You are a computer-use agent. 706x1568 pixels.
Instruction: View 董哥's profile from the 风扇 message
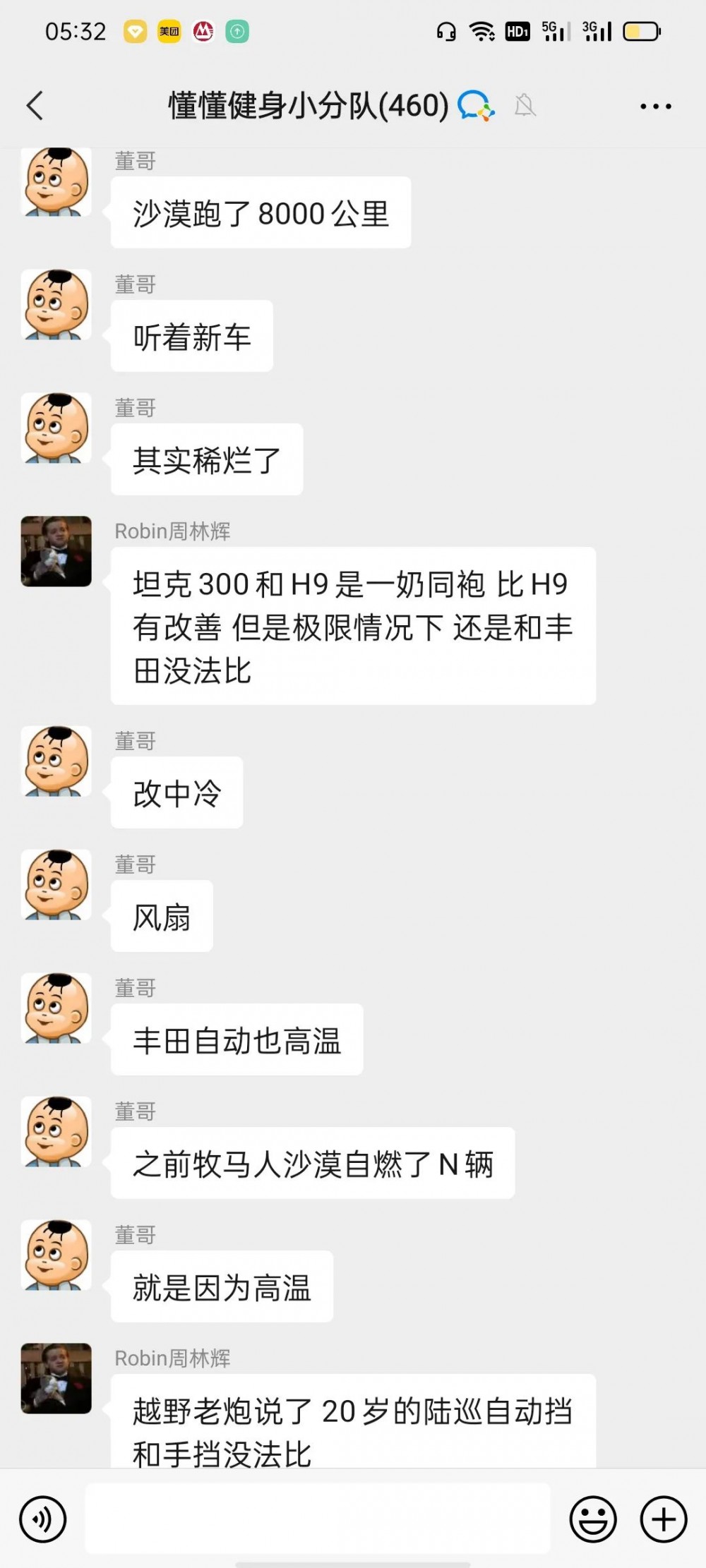point(56,884)
